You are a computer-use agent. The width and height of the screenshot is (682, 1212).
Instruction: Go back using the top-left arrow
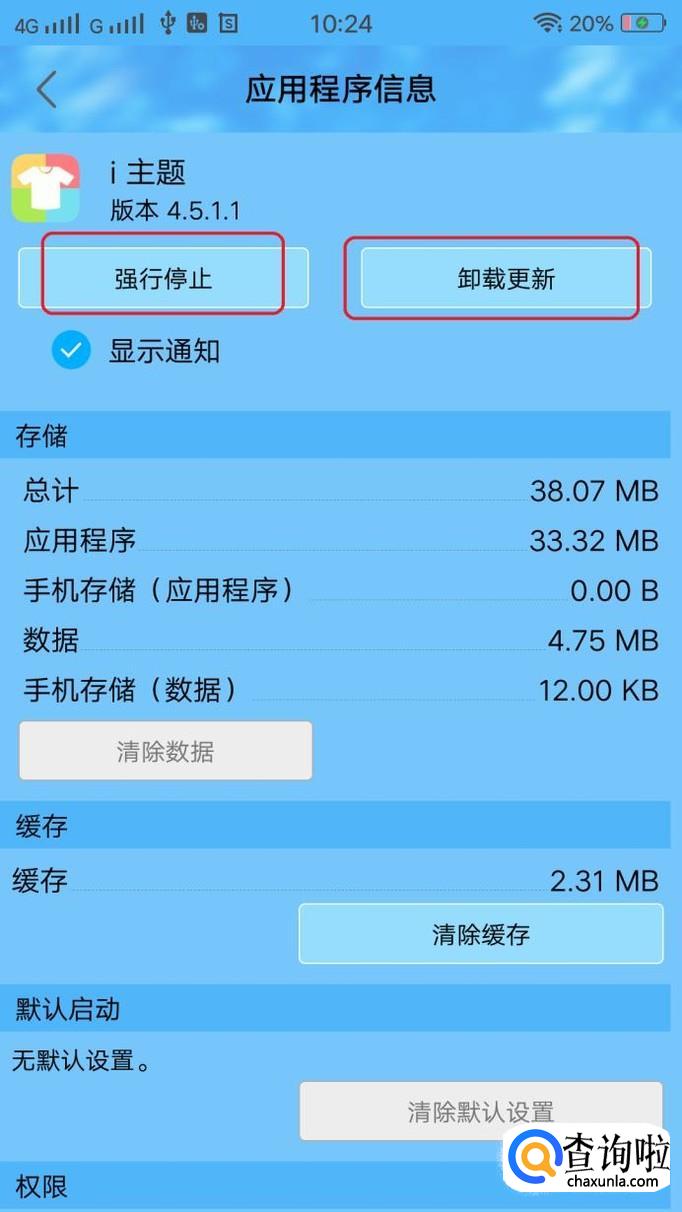pos(46,90)
